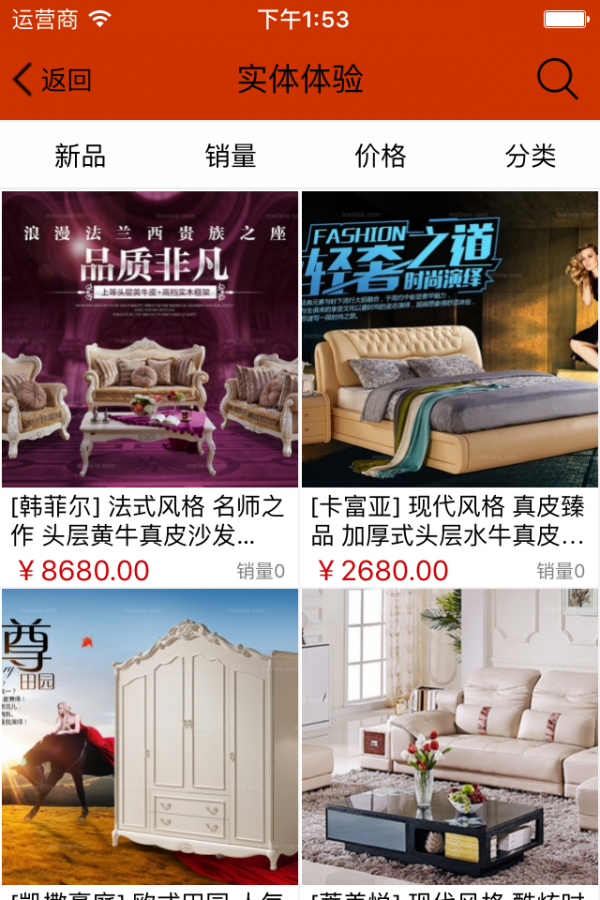Sort products by 销量
The image size is (600, 900).
tap(231, 156)
